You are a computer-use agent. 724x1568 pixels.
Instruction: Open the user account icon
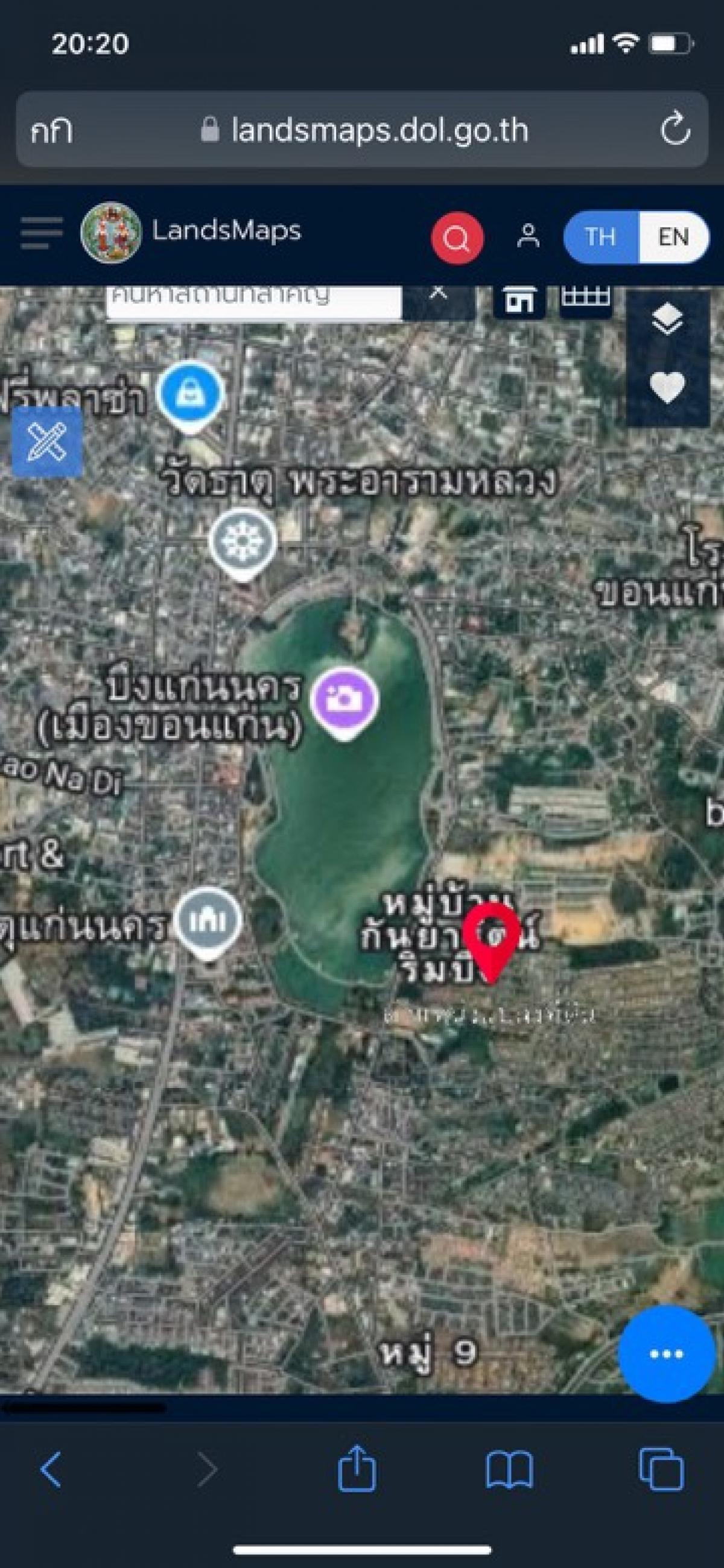point(528,236)
